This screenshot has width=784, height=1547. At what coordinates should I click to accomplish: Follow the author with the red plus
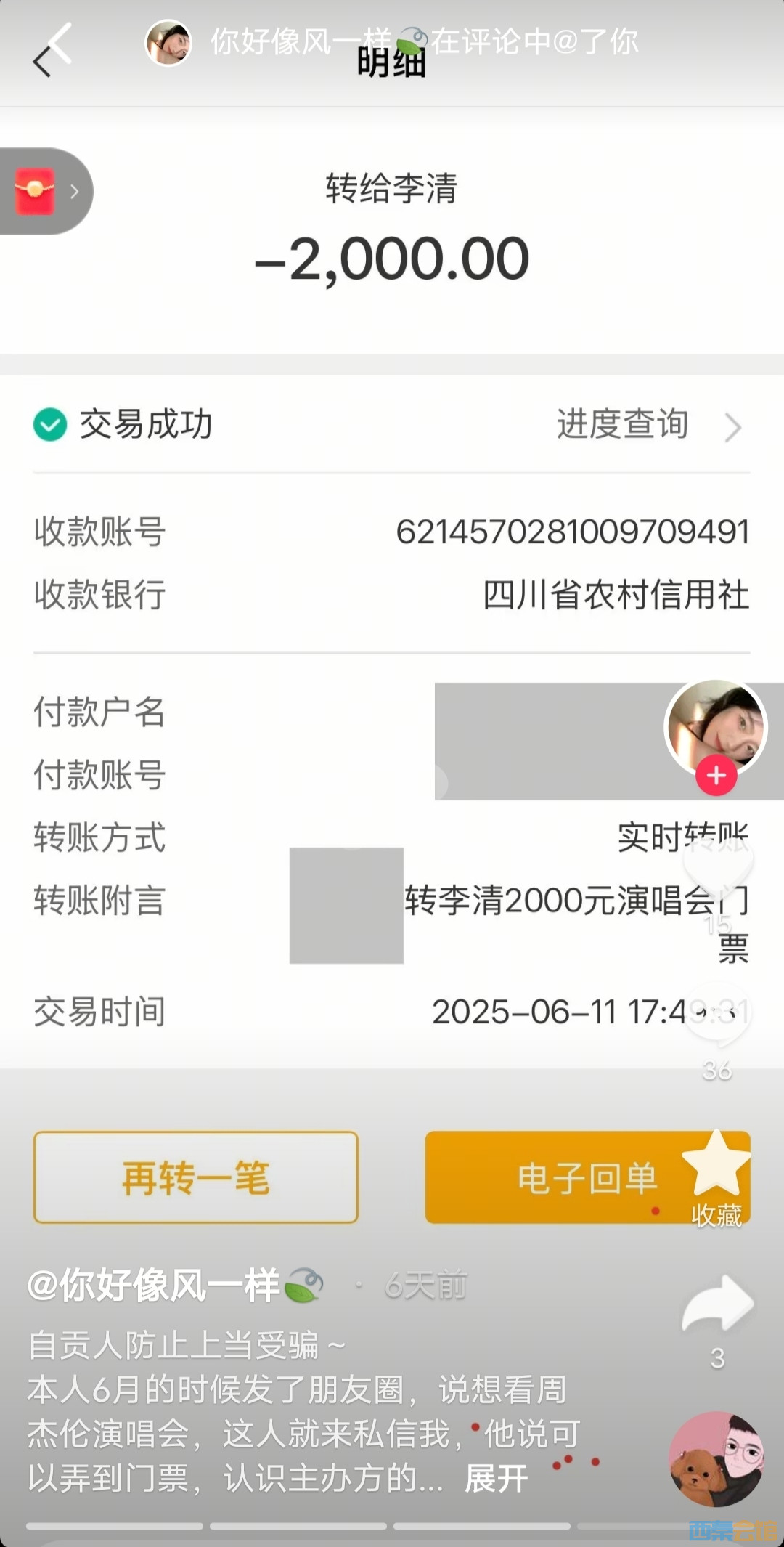716,776
